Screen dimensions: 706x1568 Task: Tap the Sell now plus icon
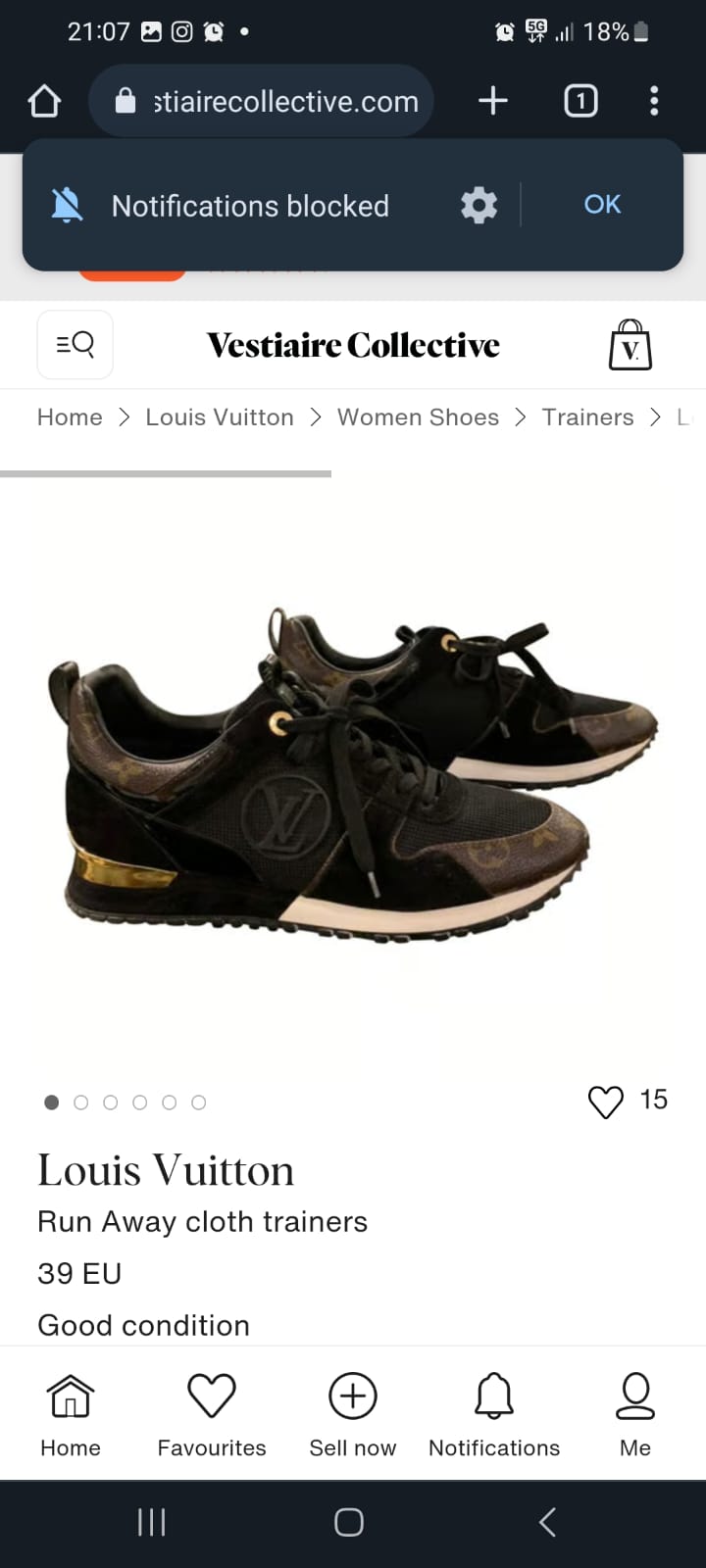[x=352, y=1395]
